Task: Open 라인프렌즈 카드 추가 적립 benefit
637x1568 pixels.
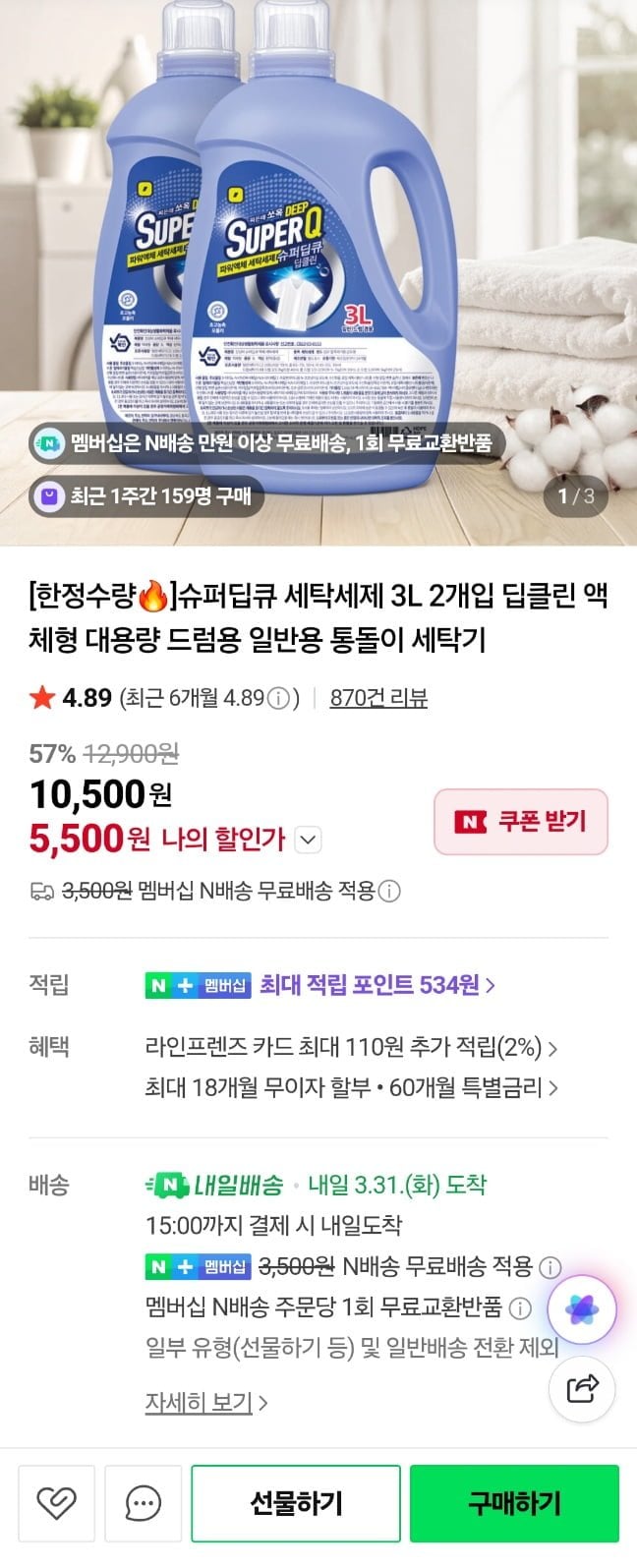Action: tap(351, 1048)
